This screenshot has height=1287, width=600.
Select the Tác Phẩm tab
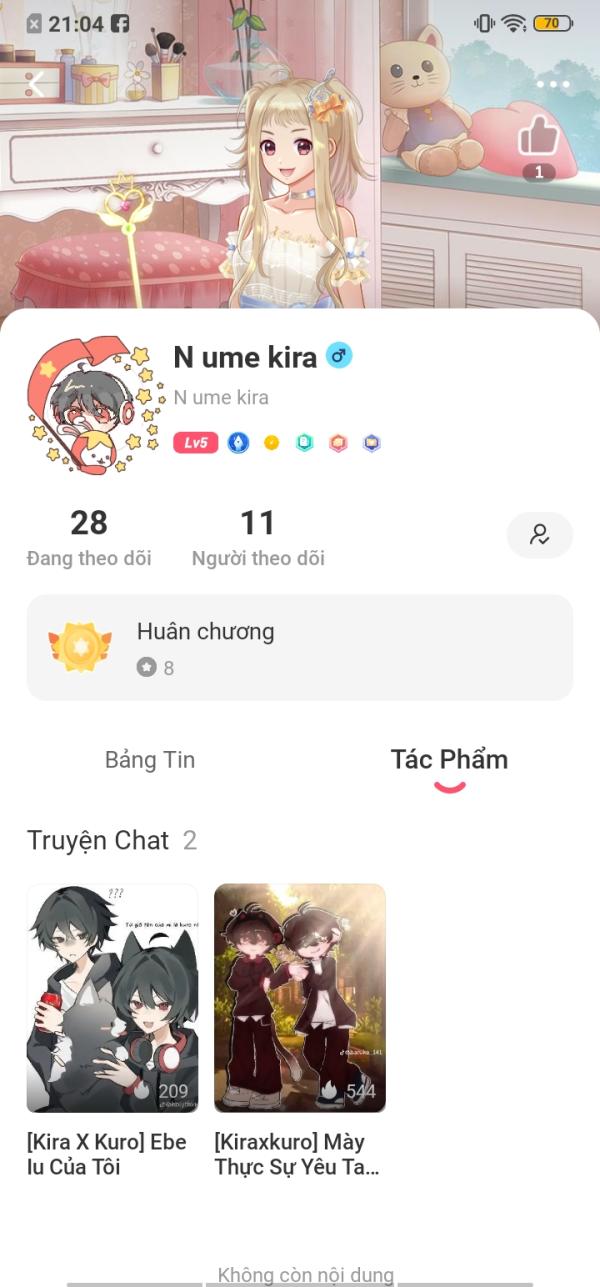coord(449,760)
